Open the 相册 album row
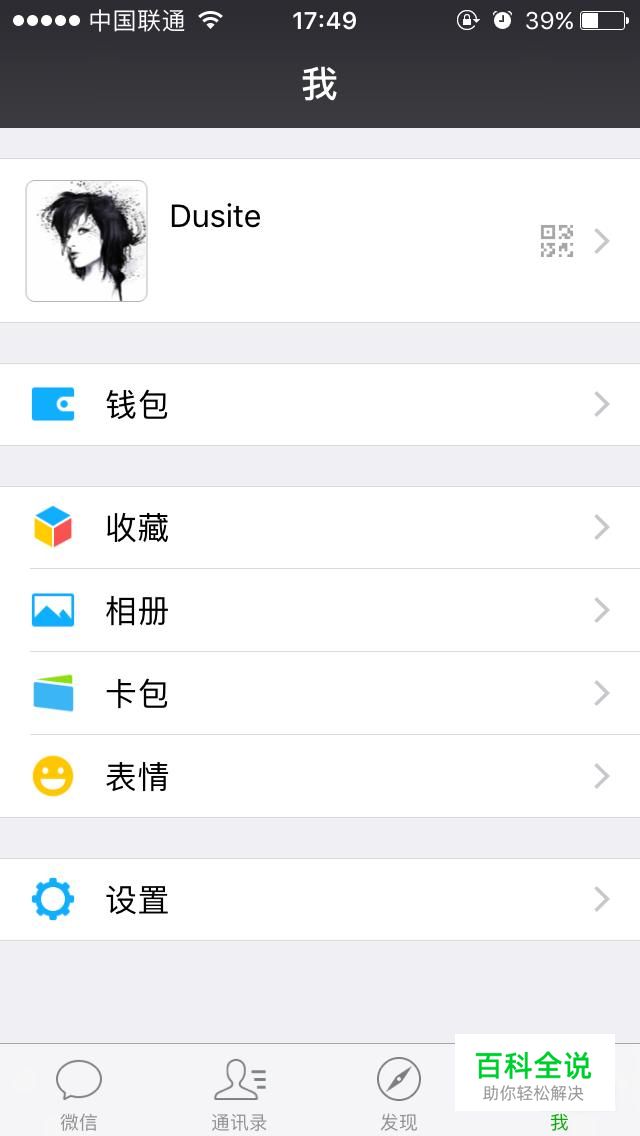This screenshot has height=1136, width=640. point(320,611)
